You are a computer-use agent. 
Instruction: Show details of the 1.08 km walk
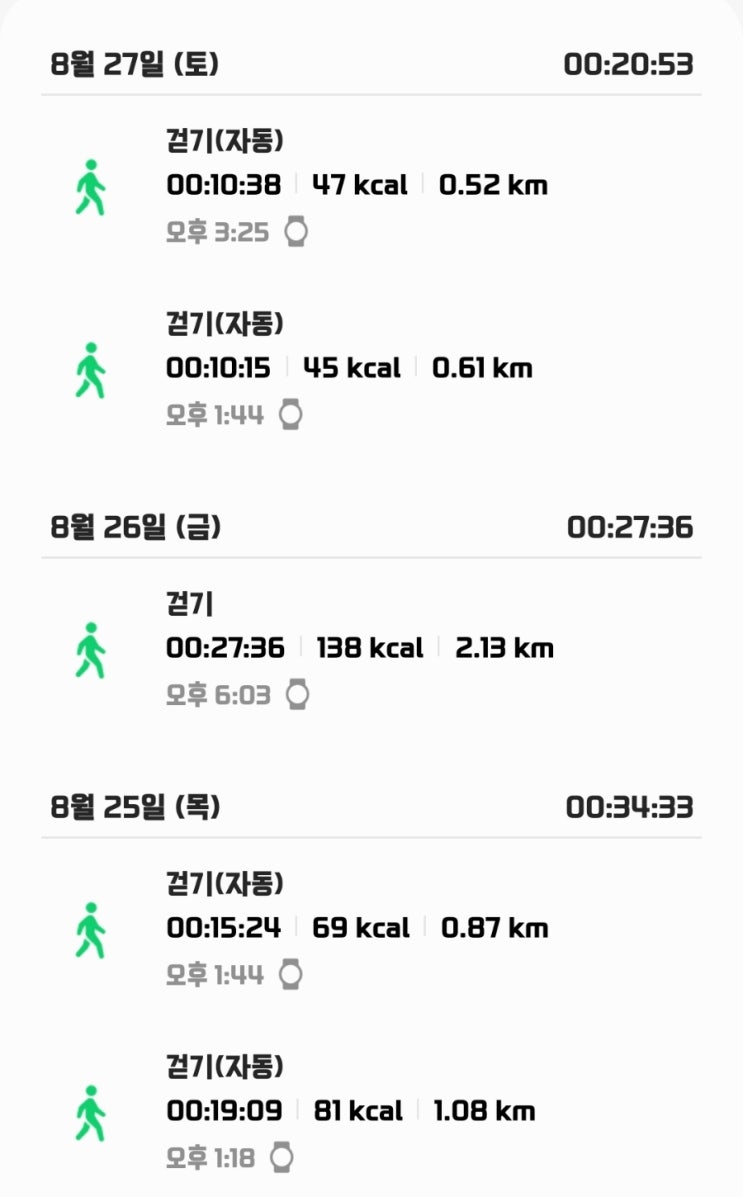point(350,1112)
